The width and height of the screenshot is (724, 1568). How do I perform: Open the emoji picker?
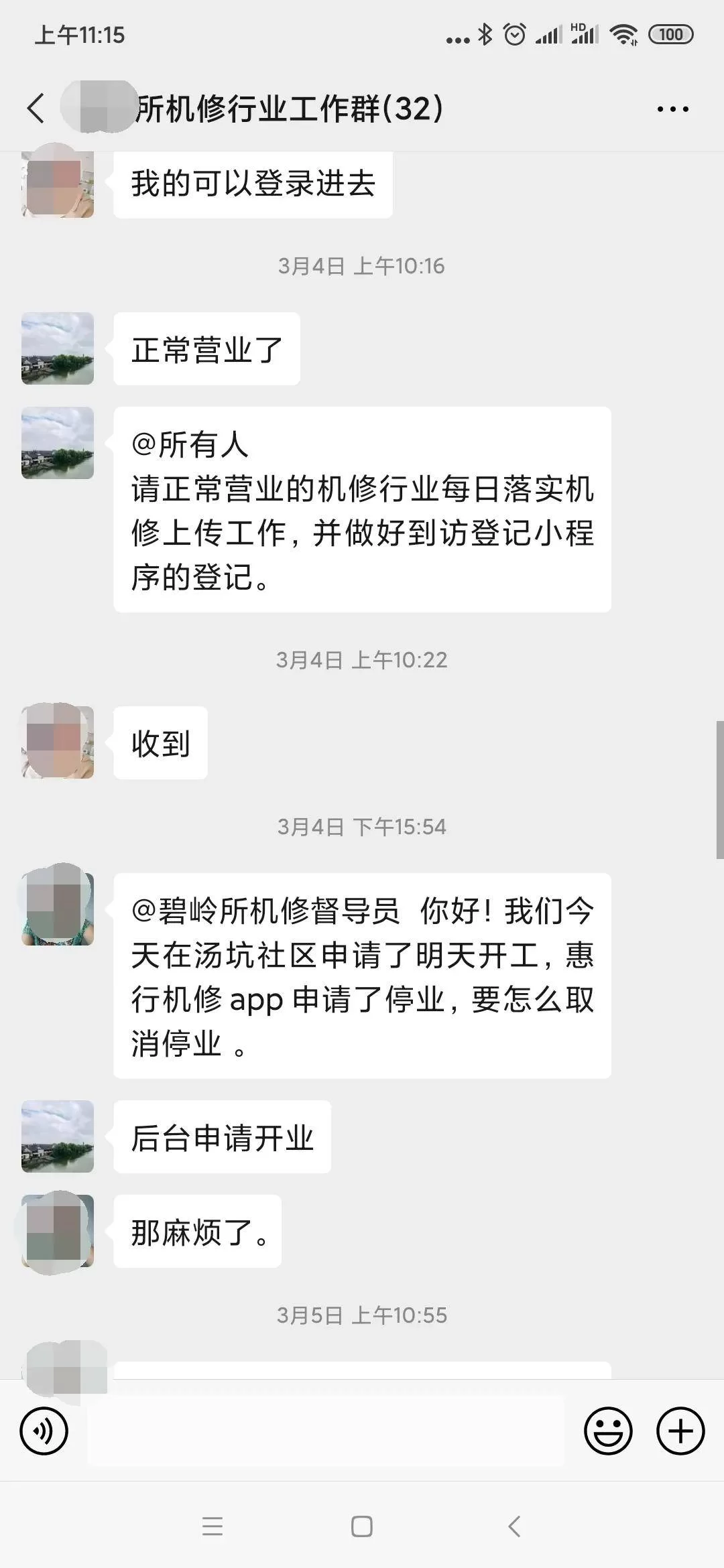(608, 1431)
